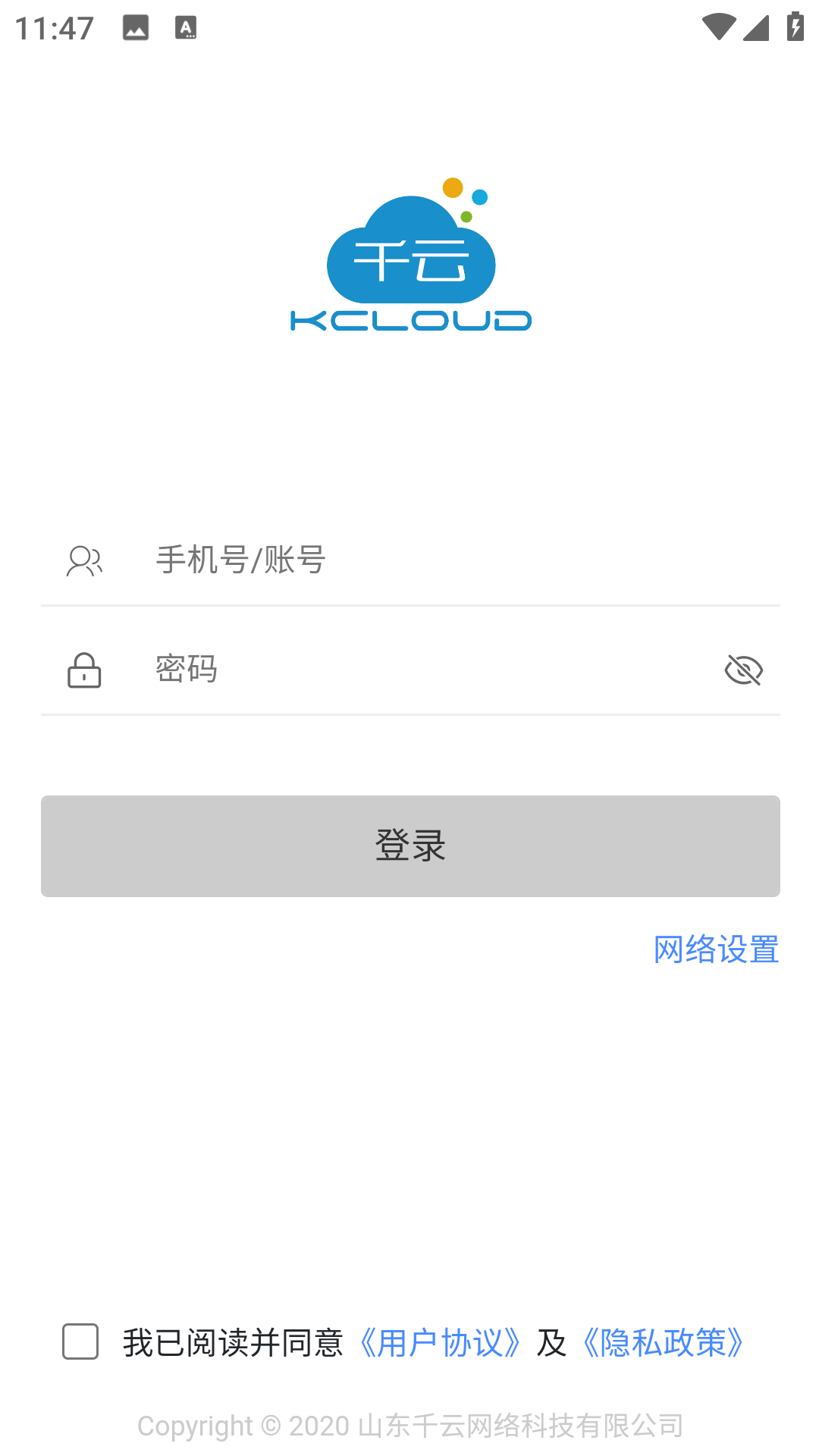Check the agreement consent checkbox

pos(80,1341)
